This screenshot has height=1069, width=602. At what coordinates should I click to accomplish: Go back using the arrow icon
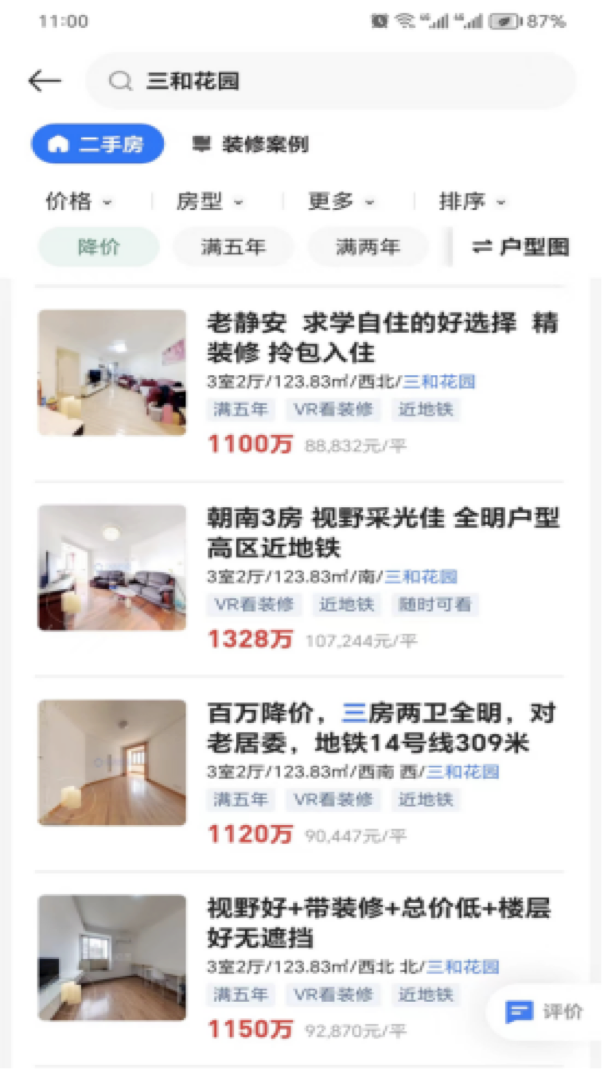coord(45,81)
